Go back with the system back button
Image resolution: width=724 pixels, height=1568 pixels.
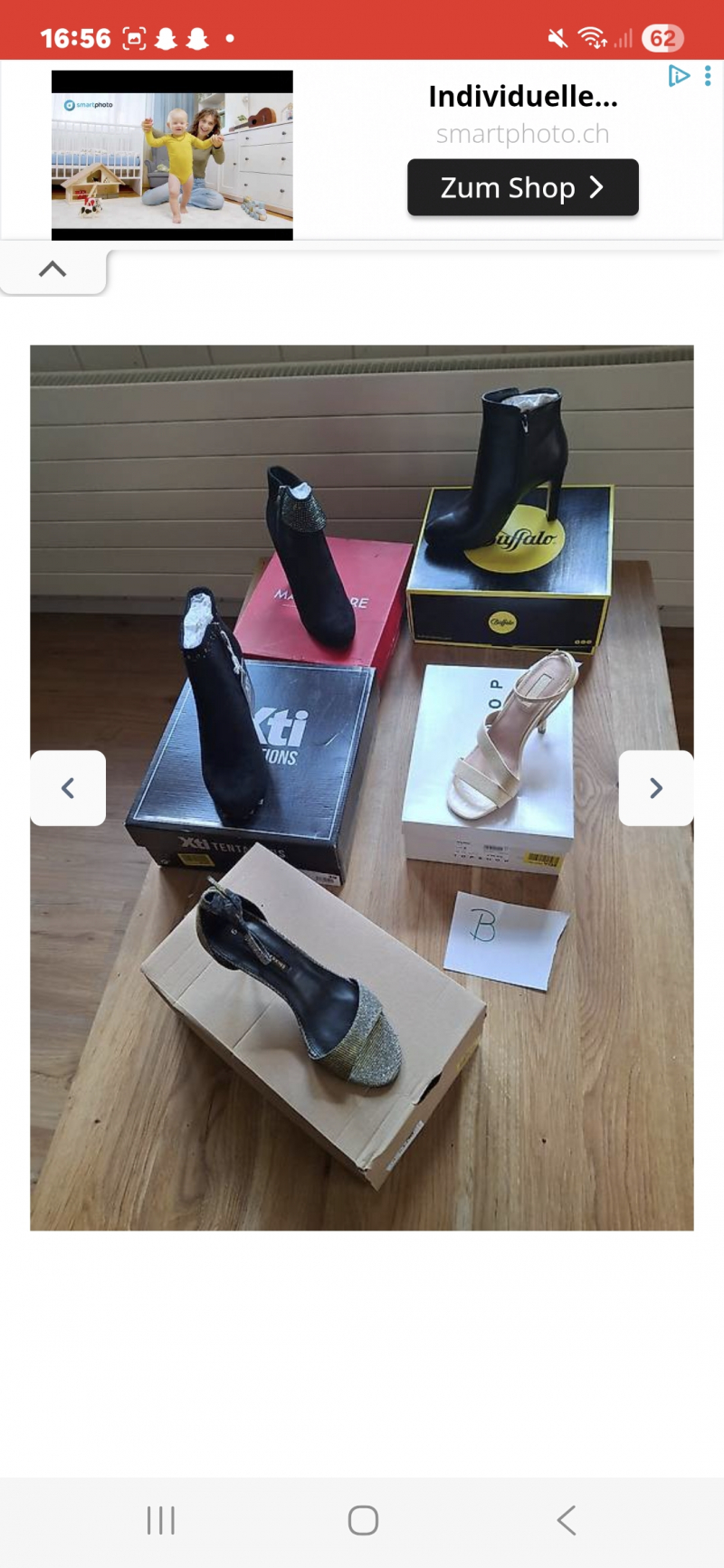pos(567,1520)
